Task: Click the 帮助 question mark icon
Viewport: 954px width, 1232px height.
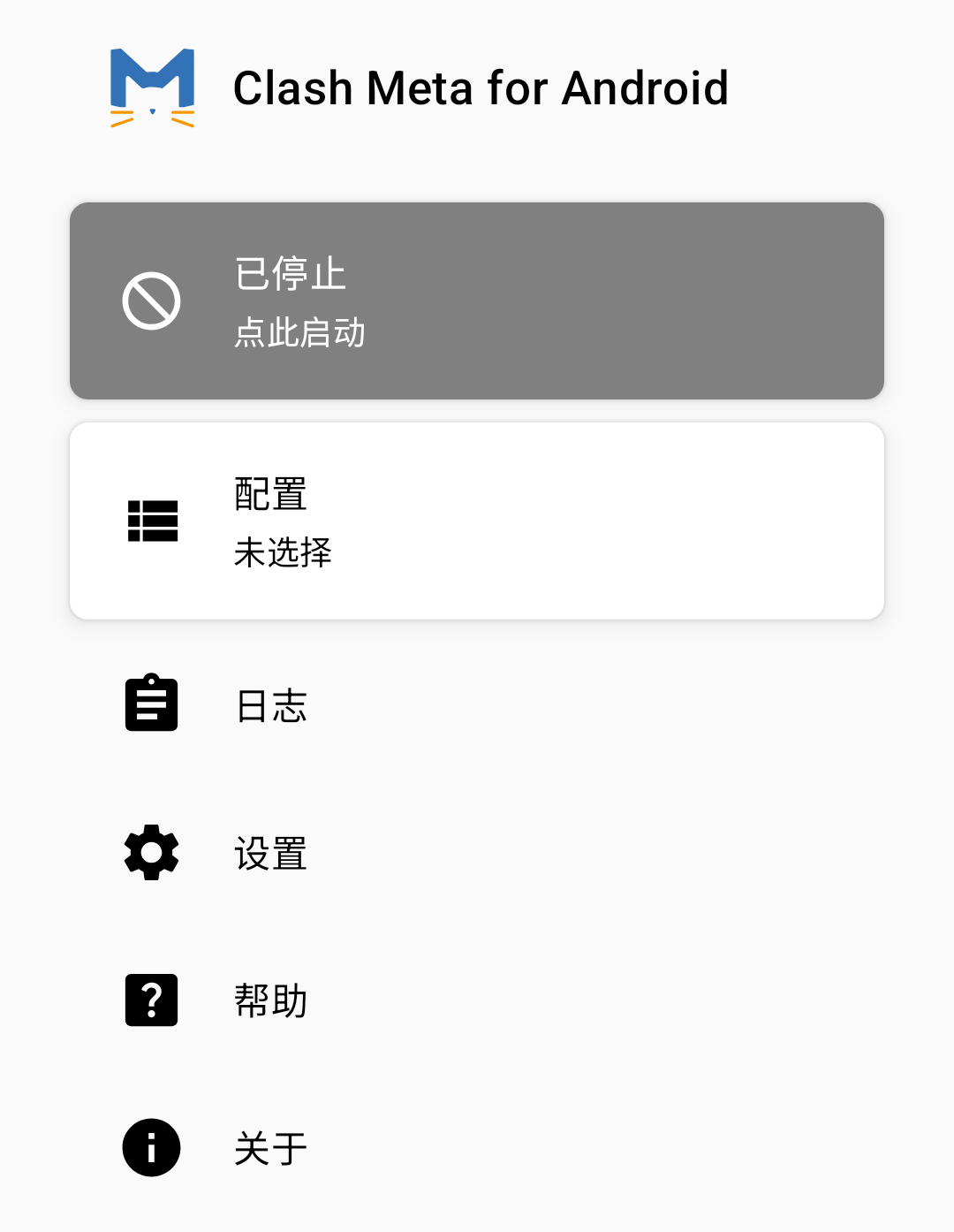Action: (x=151, y=1000)
